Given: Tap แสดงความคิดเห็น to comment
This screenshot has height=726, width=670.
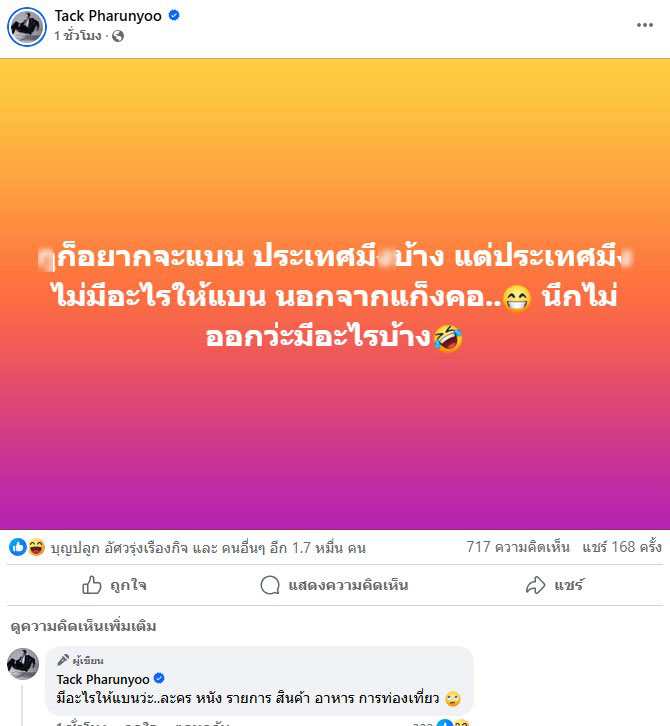Looking at the screenshot, I should [334, 585].
